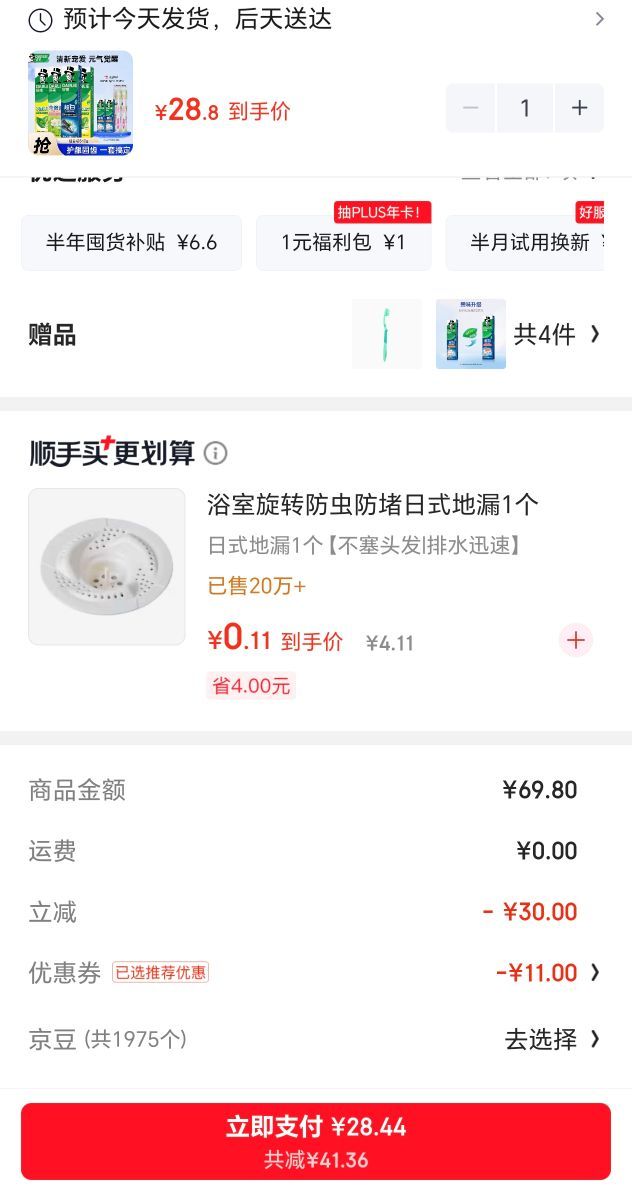Decrease the product quantity with minus
632x1201 pixels.
pos(471,108)
